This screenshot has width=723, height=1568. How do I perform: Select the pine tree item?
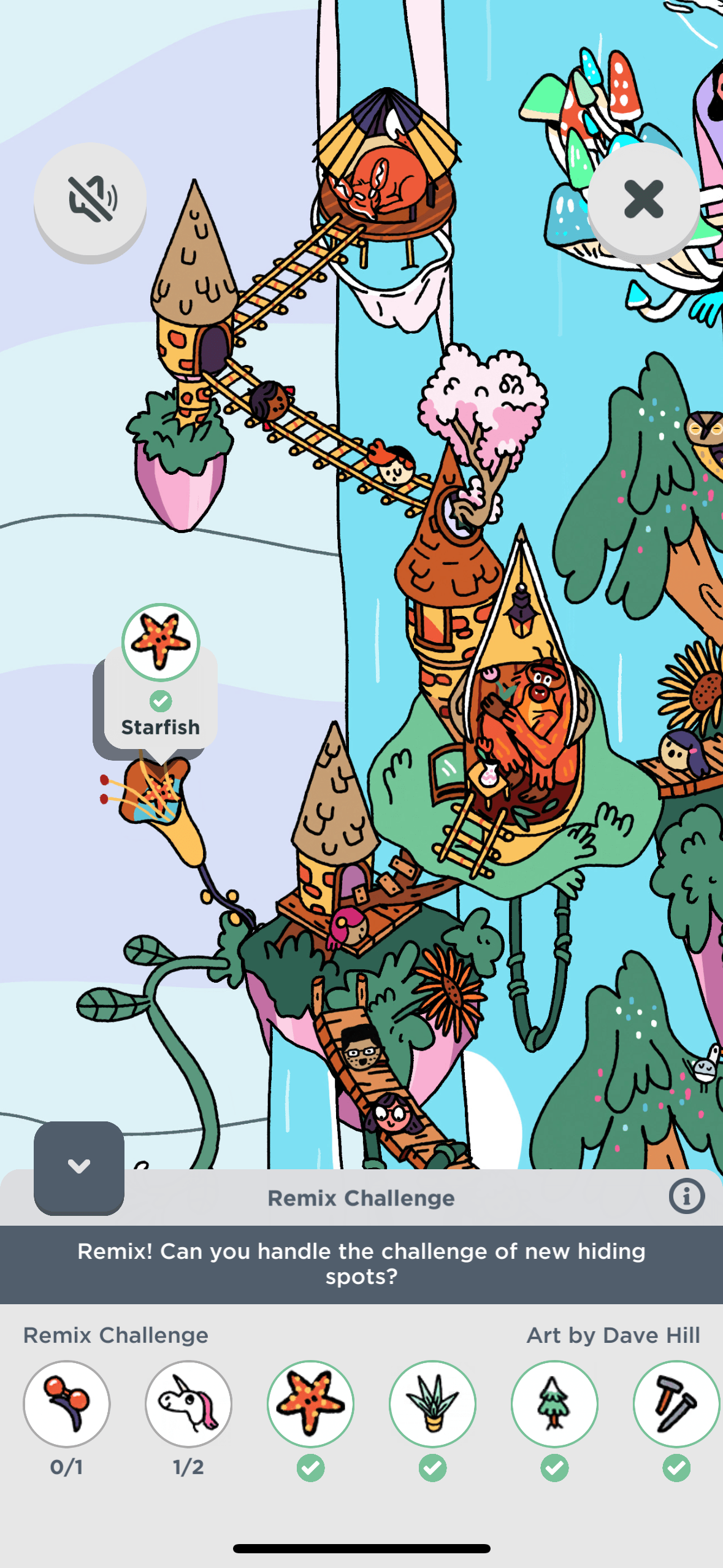pyautogui.click(x=554, y=1404)
